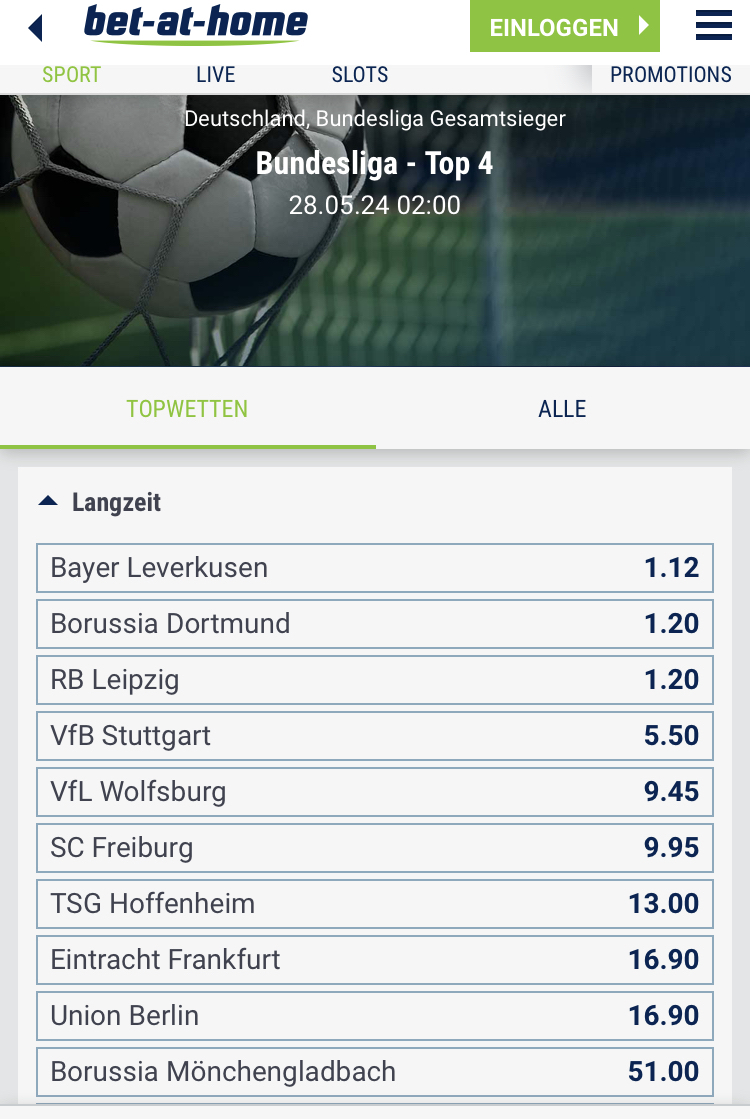Select Bayer Leverkusen at 1.12
This screenshot has height=1119, width=750.
click(x=375, y=568)
